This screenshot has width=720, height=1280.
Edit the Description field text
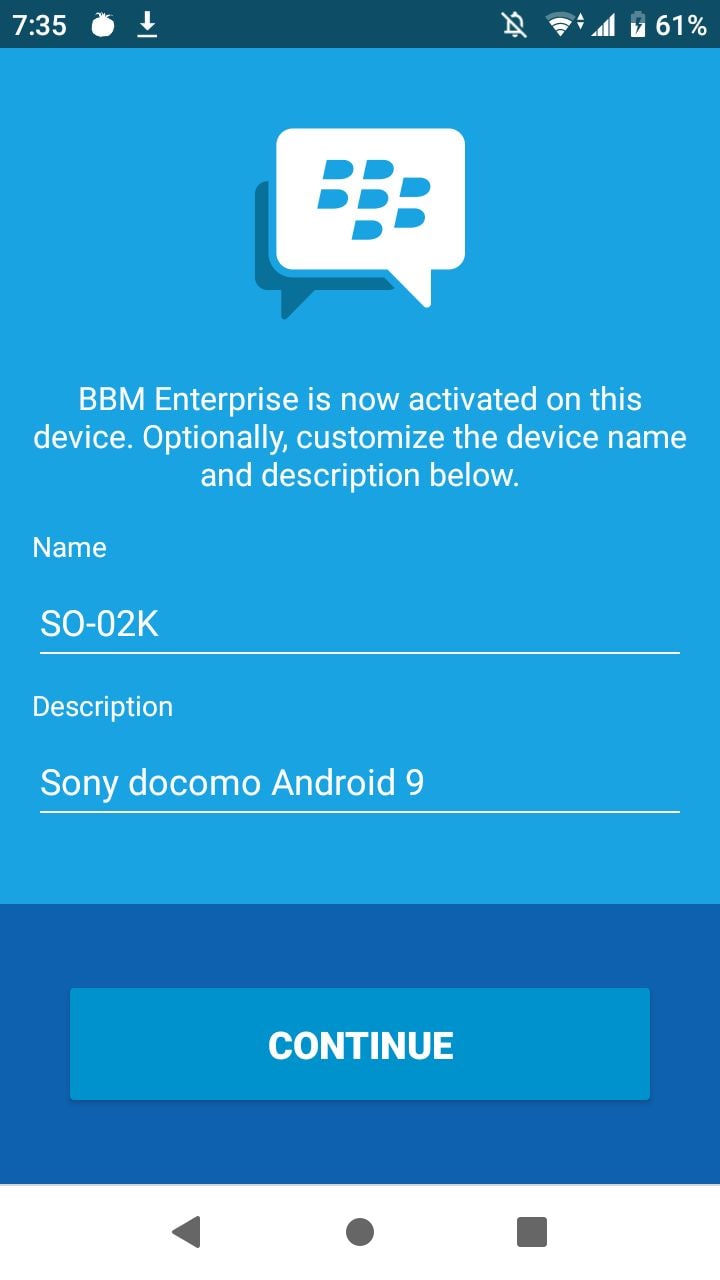[360, 782]
